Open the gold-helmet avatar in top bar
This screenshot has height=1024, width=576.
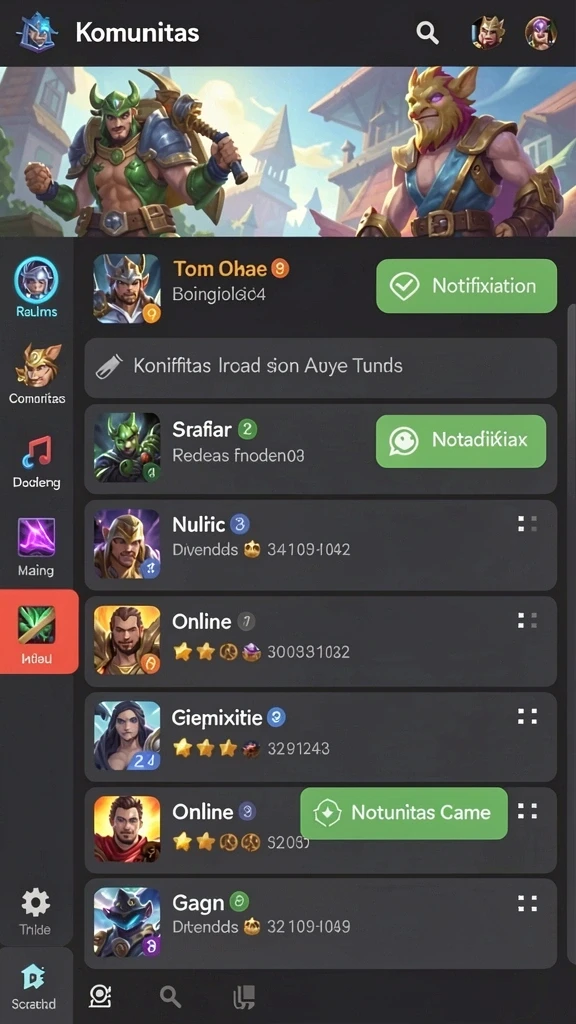[488, 32]
